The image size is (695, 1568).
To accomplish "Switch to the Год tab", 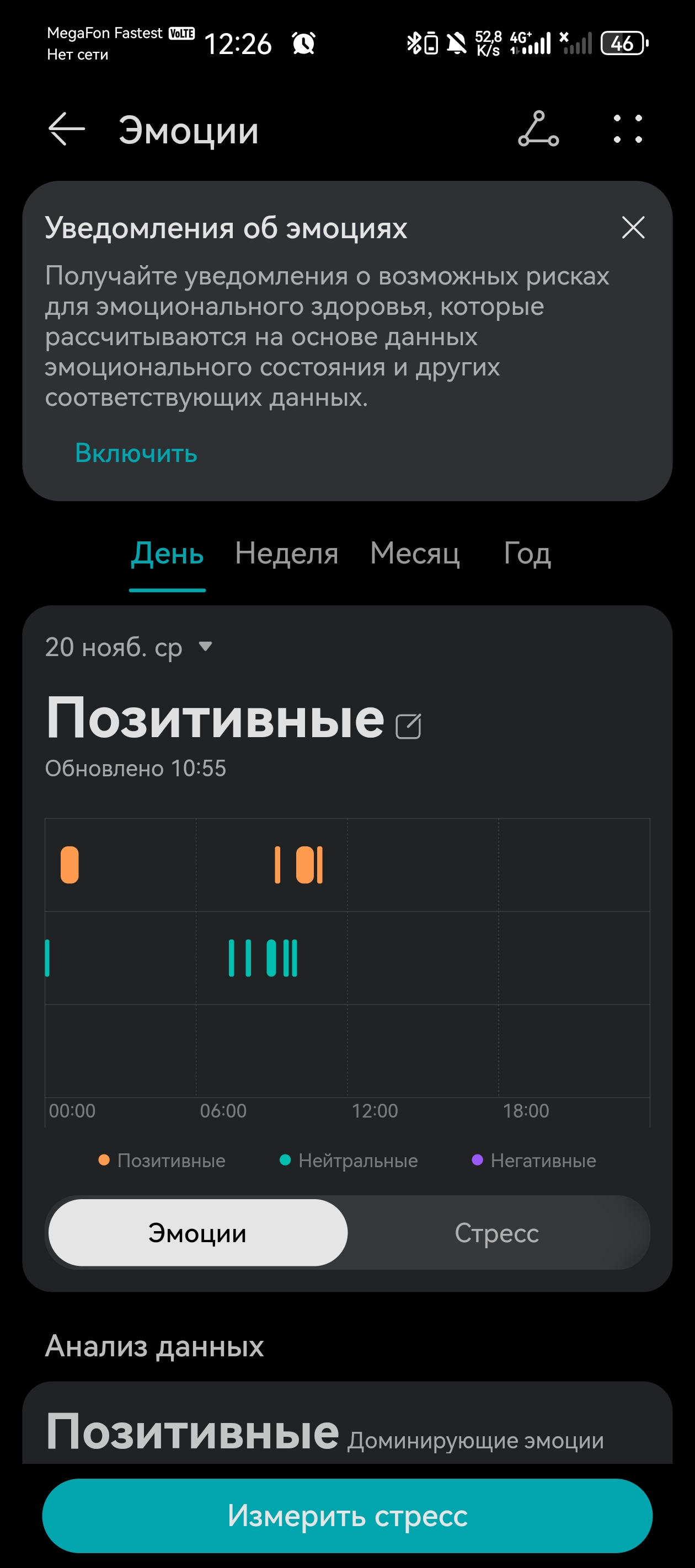I will [527, 554].
